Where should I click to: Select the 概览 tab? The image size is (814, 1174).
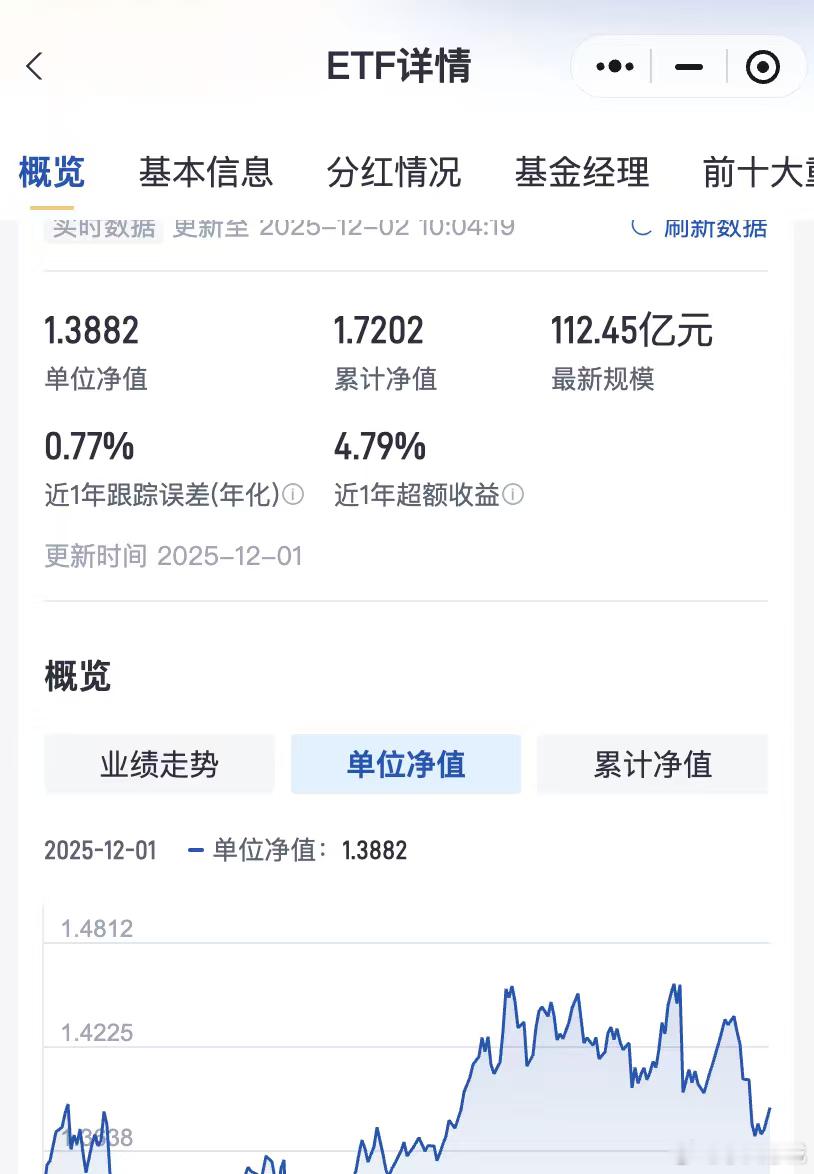coord(51,172)
